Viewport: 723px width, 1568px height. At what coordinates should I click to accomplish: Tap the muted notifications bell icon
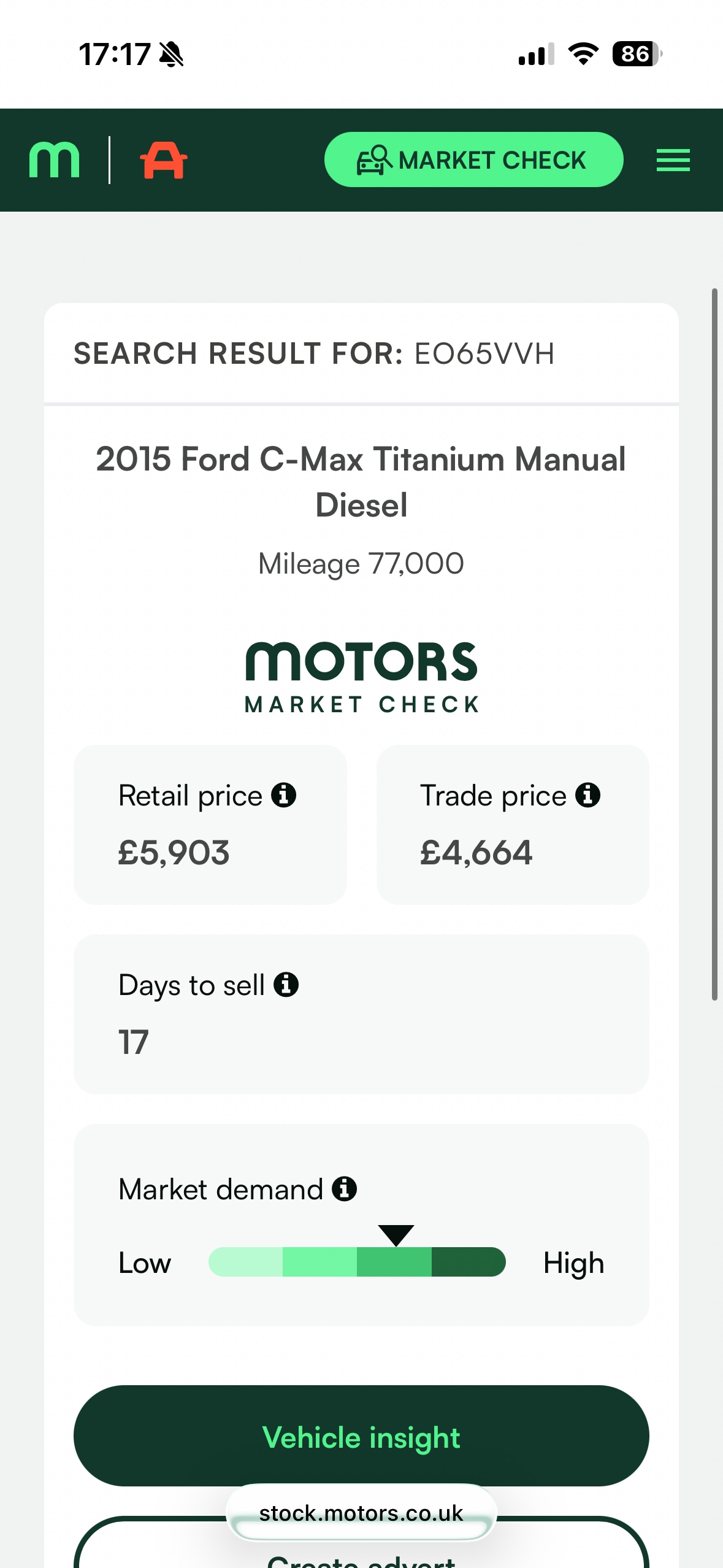172,54
